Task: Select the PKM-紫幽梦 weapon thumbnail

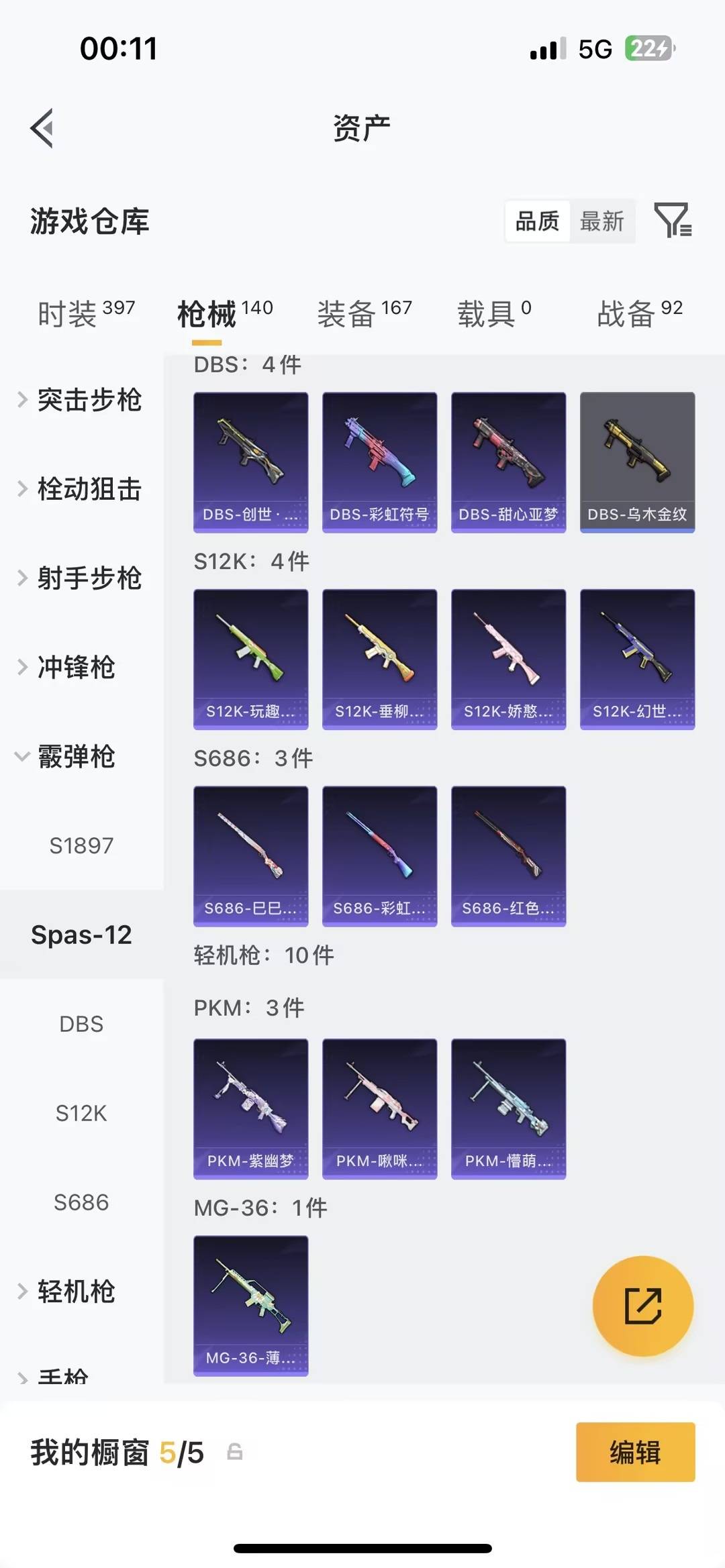Action: point(250,1107)
